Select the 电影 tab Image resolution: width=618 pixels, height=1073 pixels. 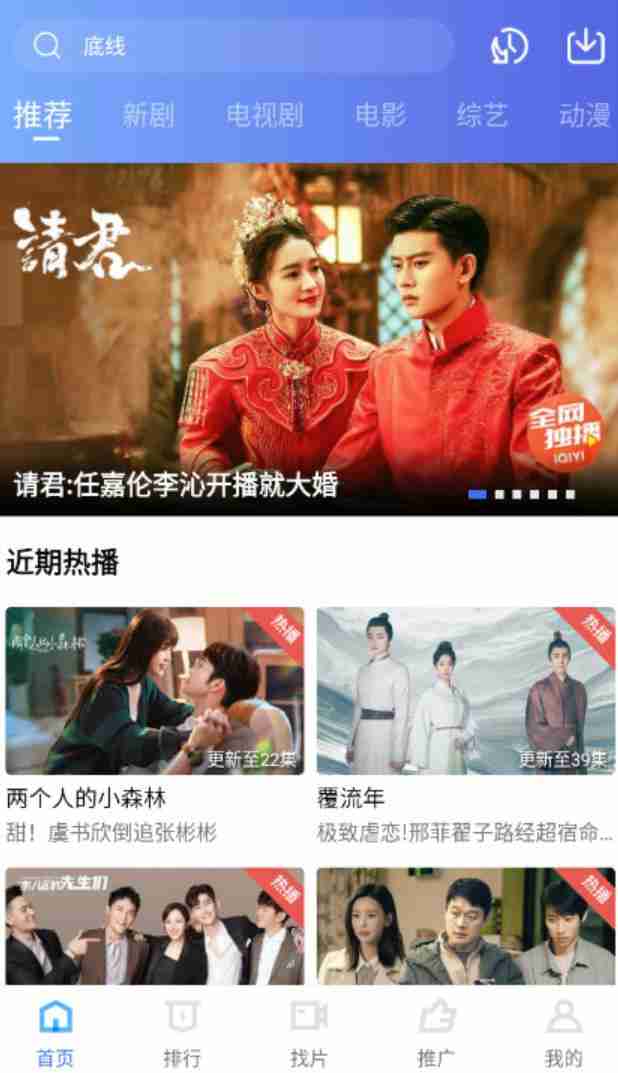tap(381, 115)
